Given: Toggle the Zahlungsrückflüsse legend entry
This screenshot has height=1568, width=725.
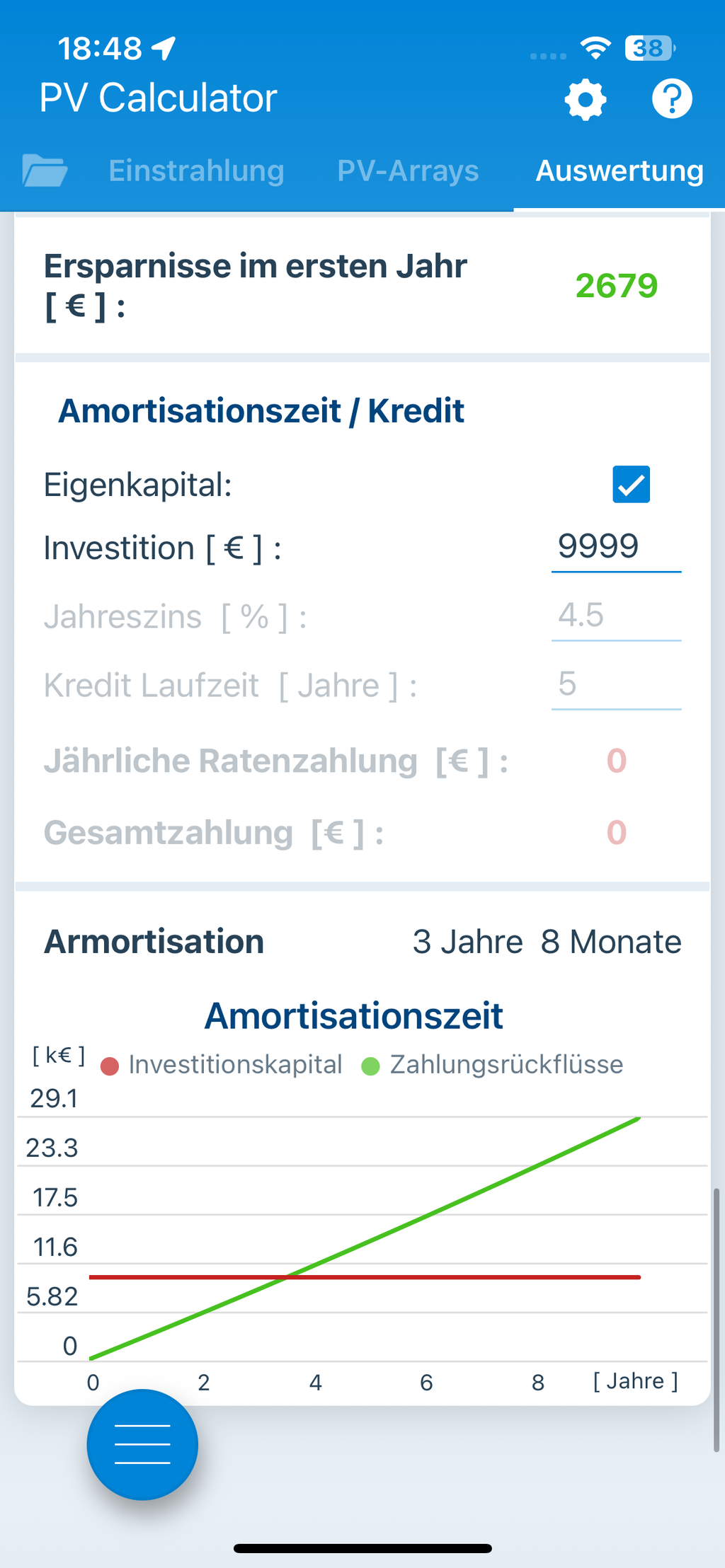Looking at the screenshot, I should click(493, 1065).
